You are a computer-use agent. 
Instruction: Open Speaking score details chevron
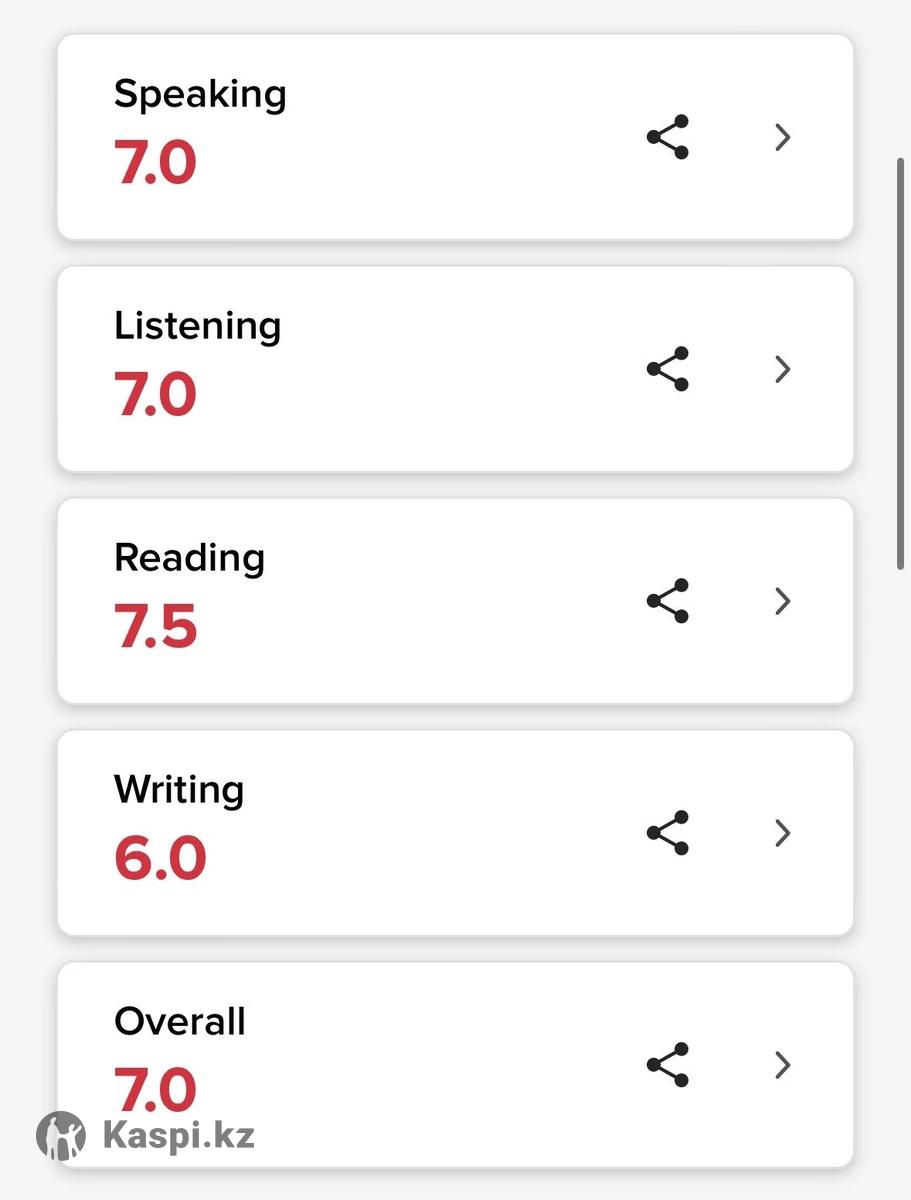[783, 137]
